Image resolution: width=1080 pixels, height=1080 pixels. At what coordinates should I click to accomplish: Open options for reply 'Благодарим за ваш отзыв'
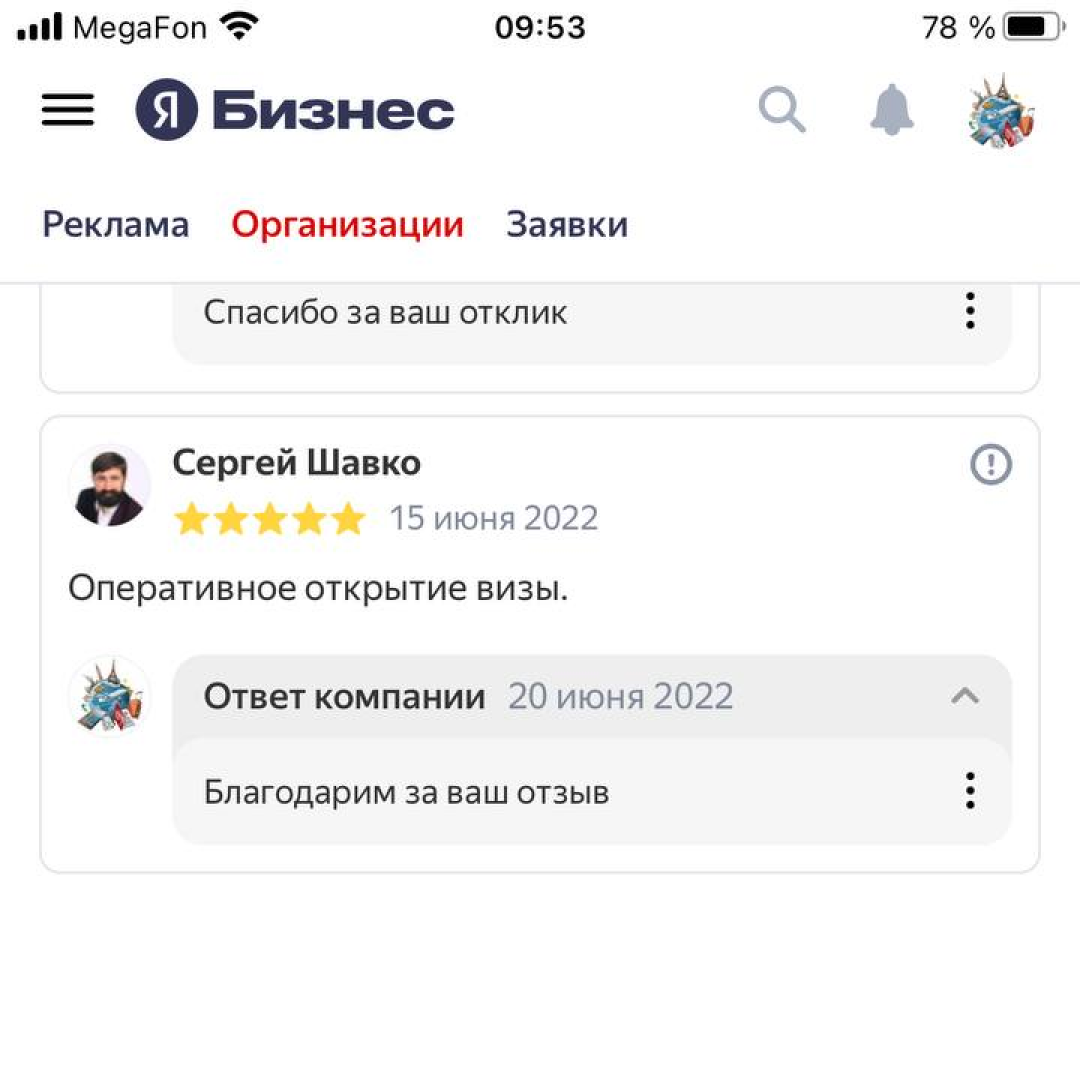coord(969,791)
